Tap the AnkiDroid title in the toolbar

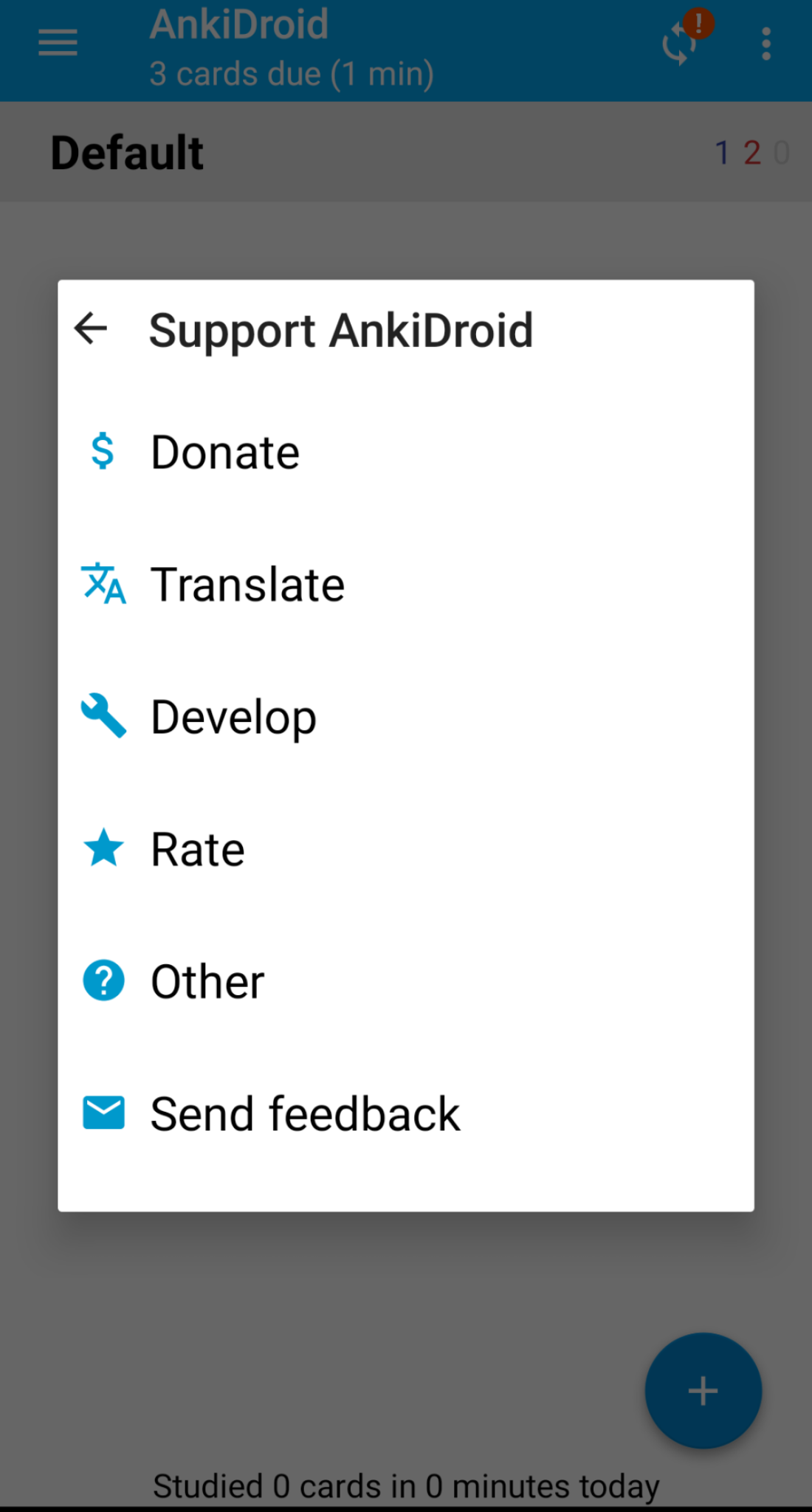point(239,24)
